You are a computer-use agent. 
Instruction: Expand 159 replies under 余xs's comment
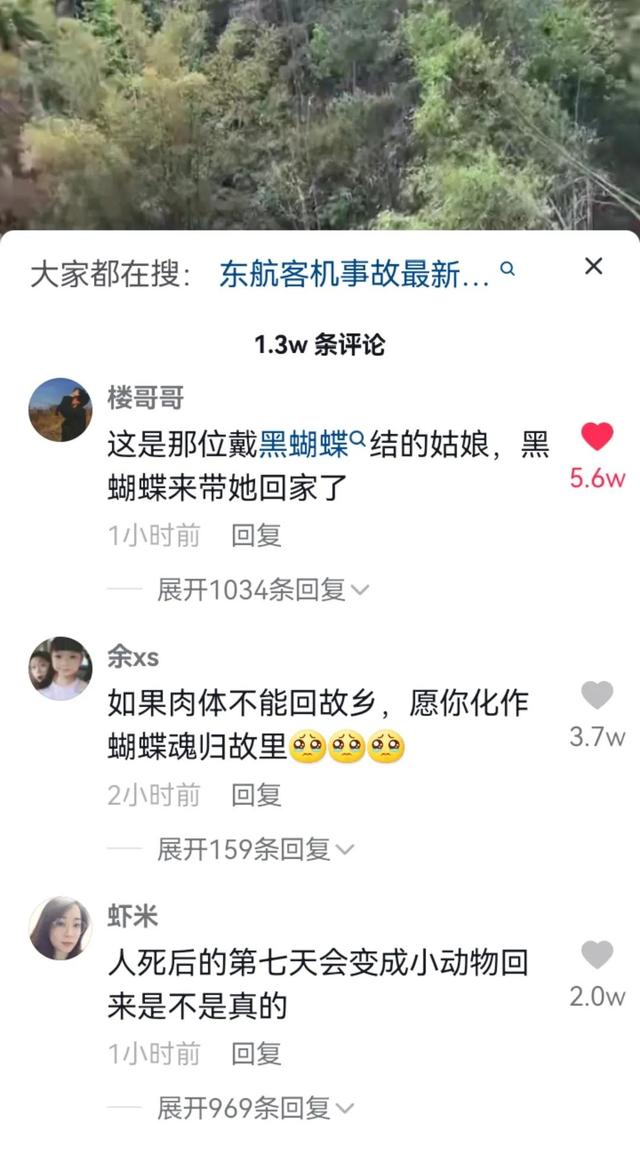pos(255,850)
